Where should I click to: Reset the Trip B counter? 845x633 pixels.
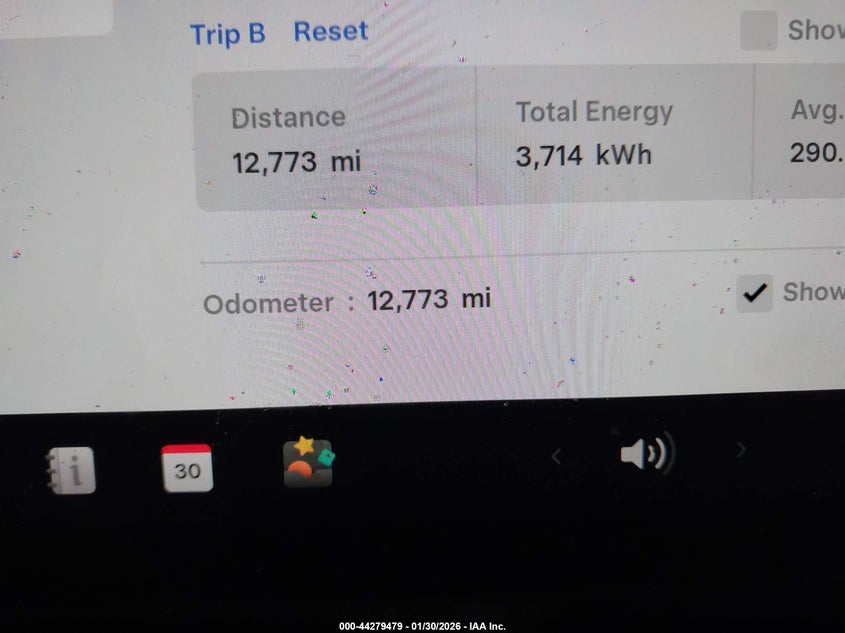tap(330, 32)
